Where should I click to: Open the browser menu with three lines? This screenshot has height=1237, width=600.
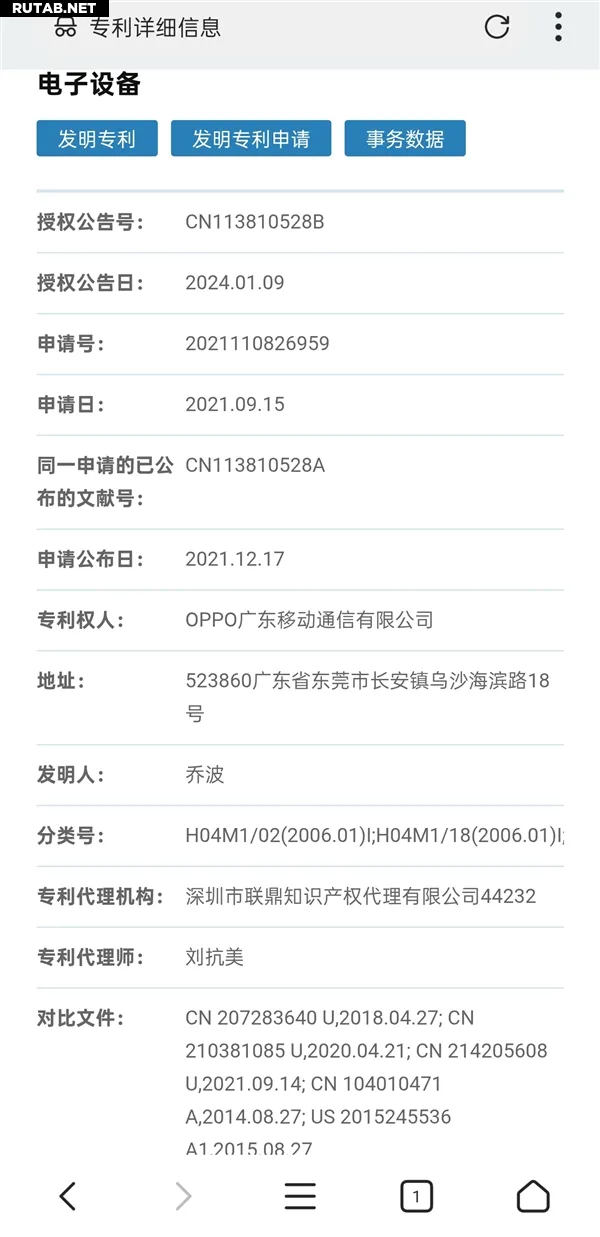click(x=300, y=1196)
